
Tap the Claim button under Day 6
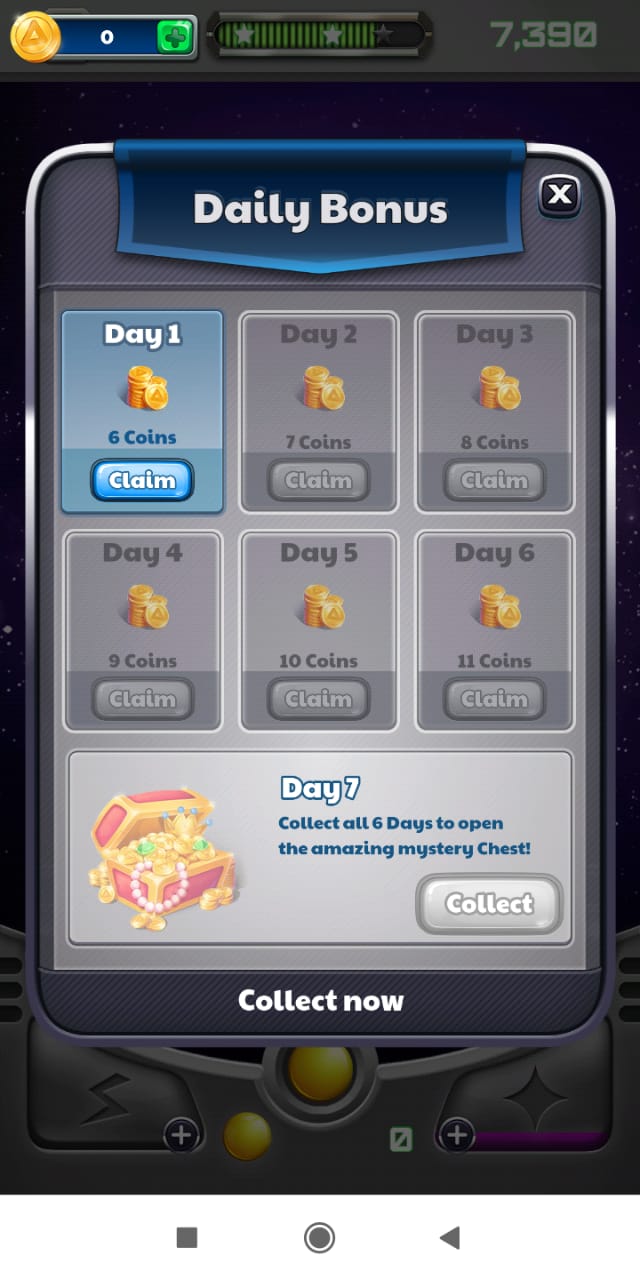[494, 700]
